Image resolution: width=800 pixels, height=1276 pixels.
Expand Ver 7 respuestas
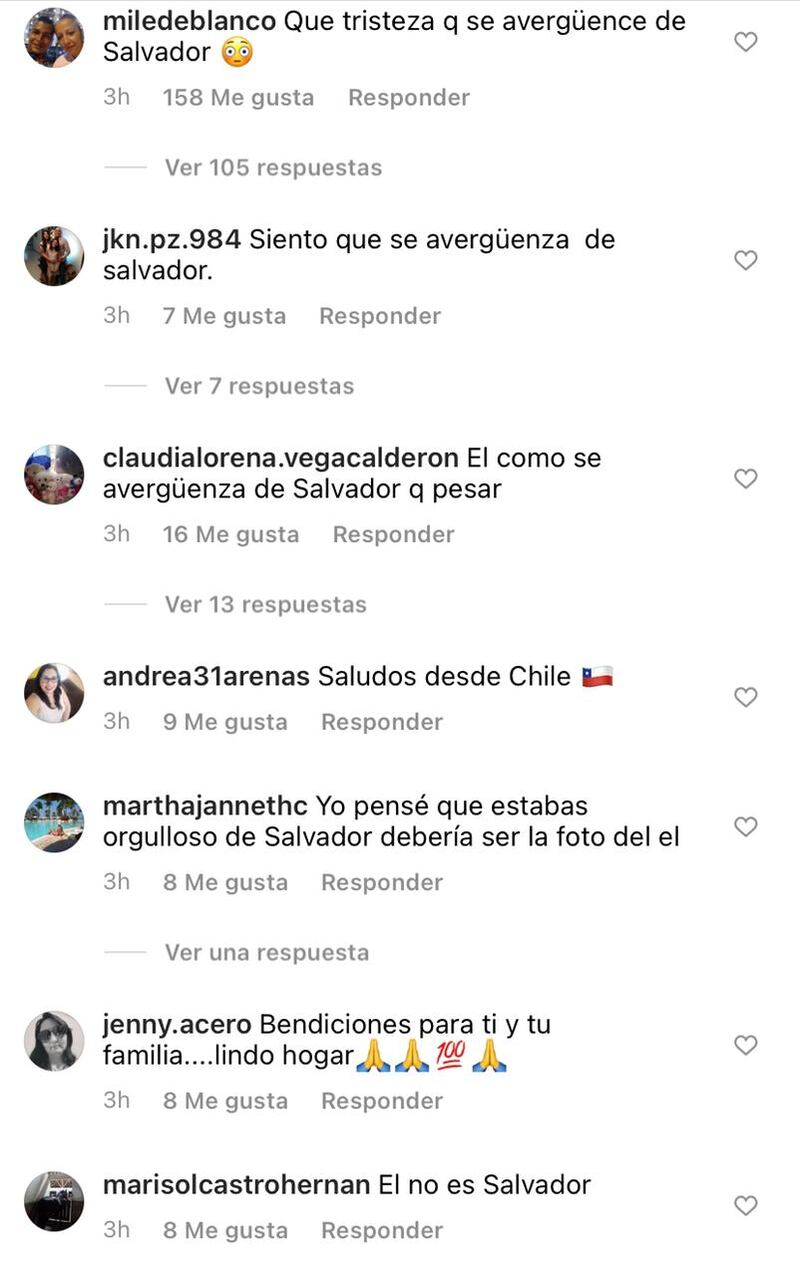click(x=259, y=386)
